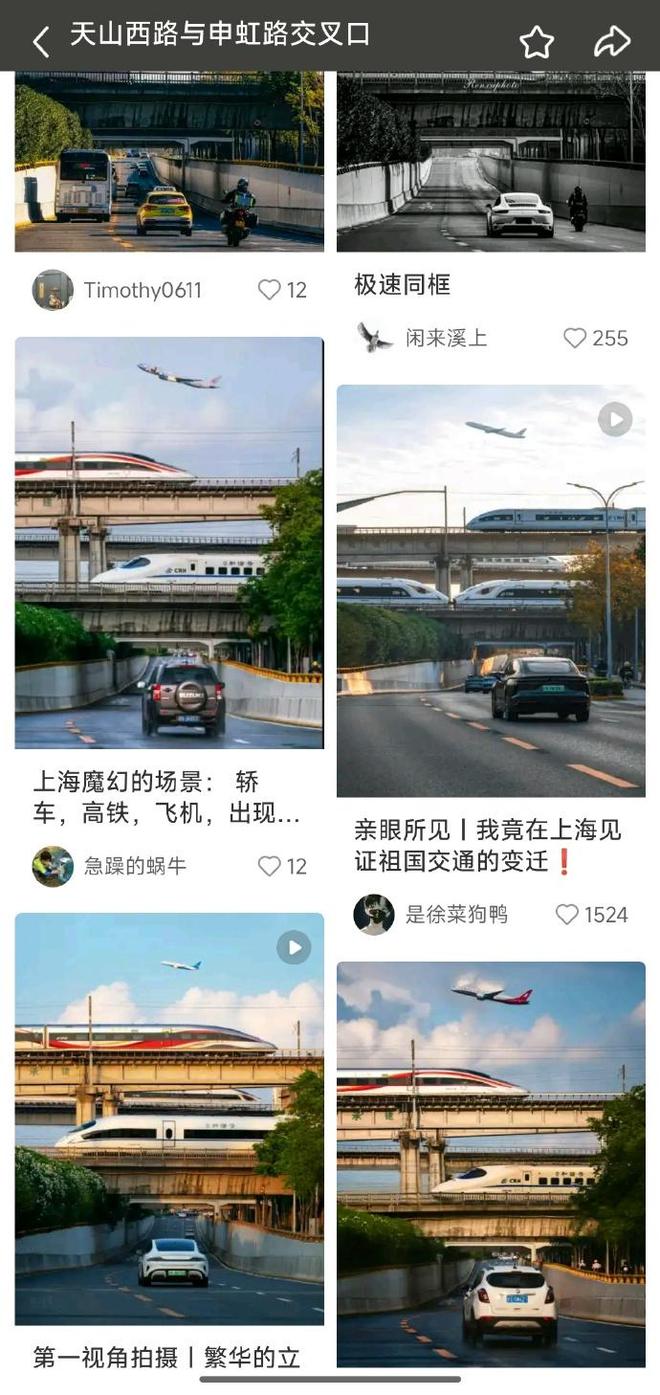Like the post by 是徐菜狗鸭
This screenshot has width=660, height=1395.
pyautogui.click(x=567, y=914)
